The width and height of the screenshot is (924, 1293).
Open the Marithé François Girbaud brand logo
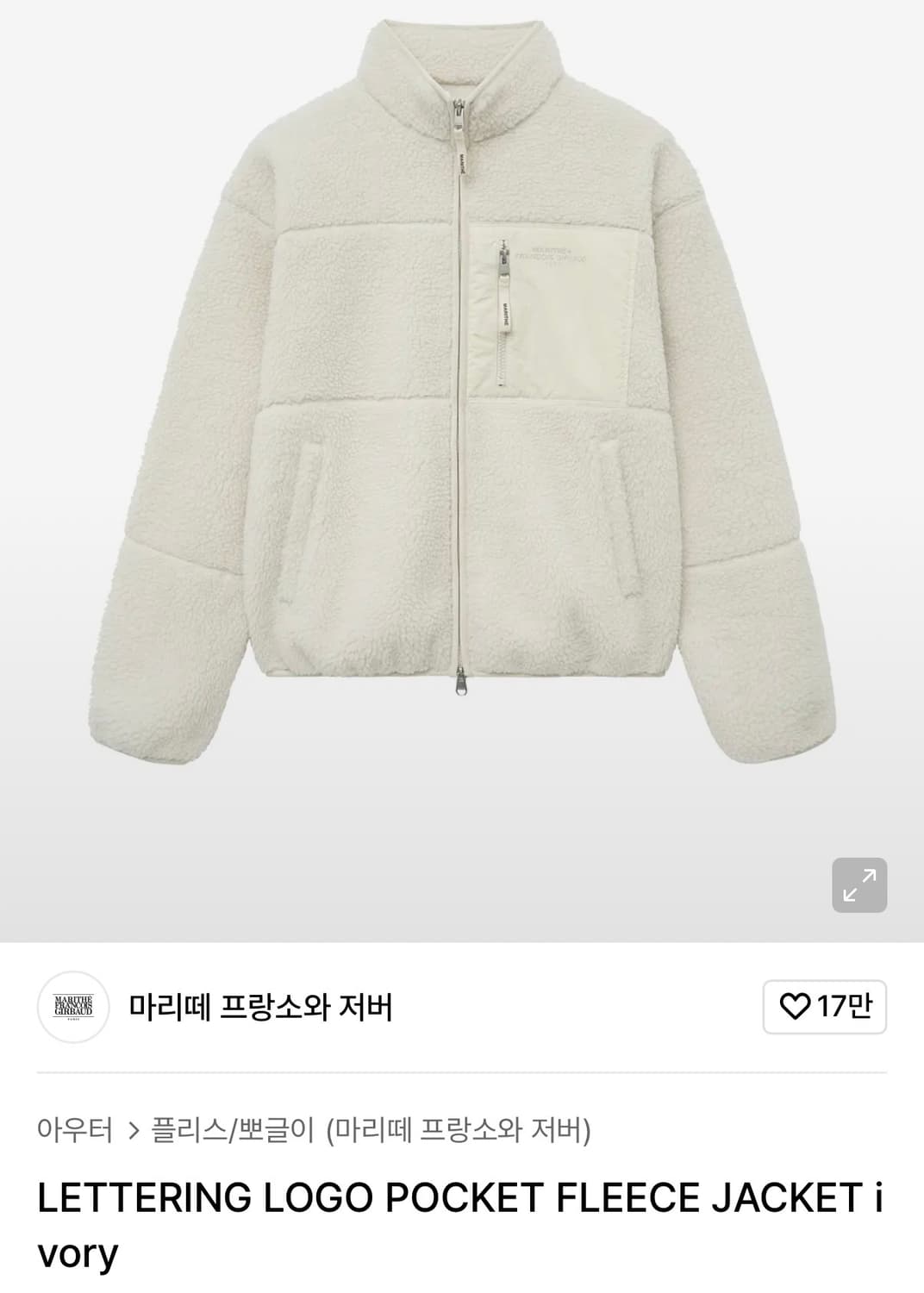pyautogui.click(x=72, y=1006)
